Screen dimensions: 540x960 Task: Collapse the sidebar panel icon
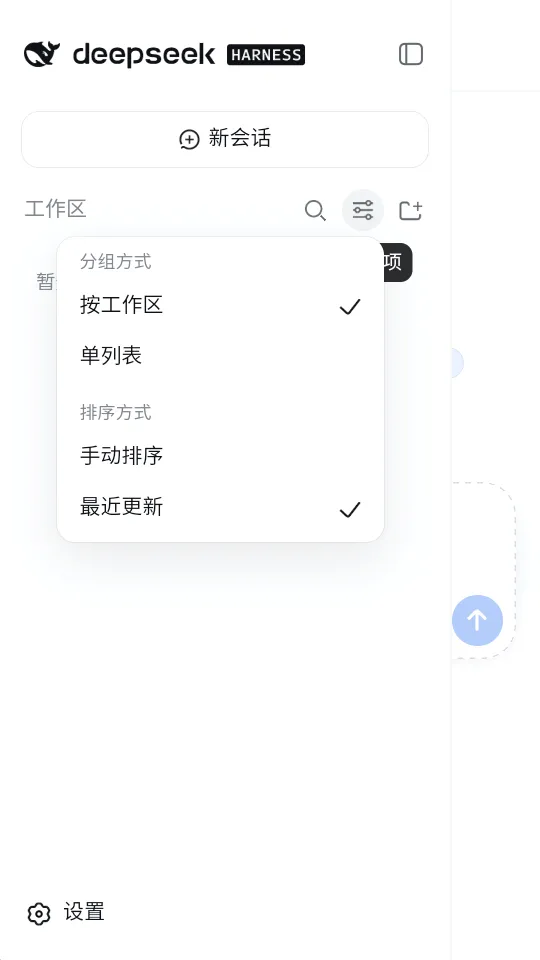tap(411, 54)
